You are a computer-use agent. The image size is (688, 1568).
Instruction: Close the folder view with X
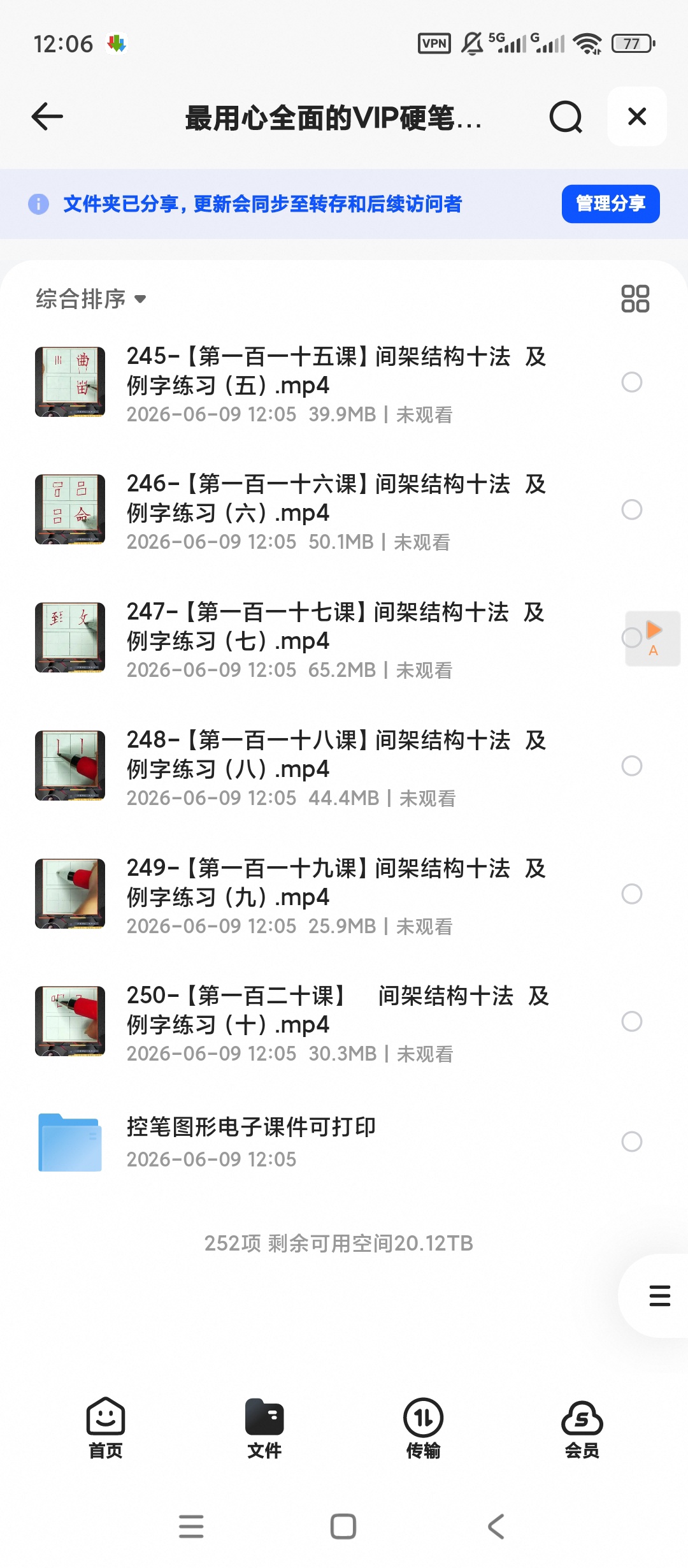637,117
